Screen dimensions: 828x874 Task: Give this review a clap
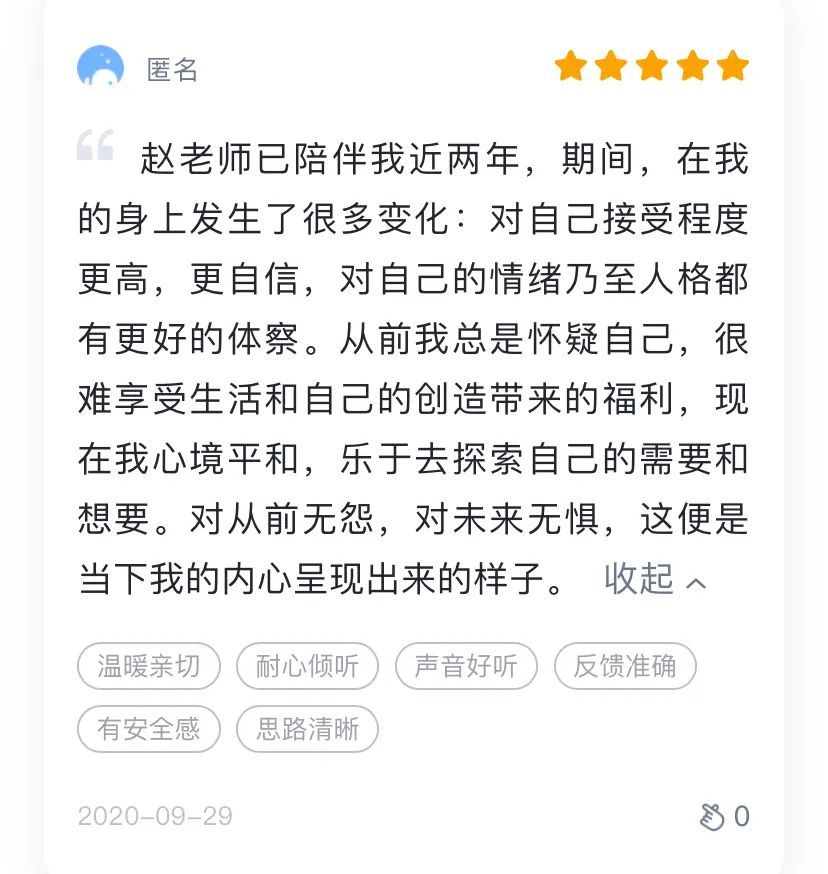click(x=712, y=817)
